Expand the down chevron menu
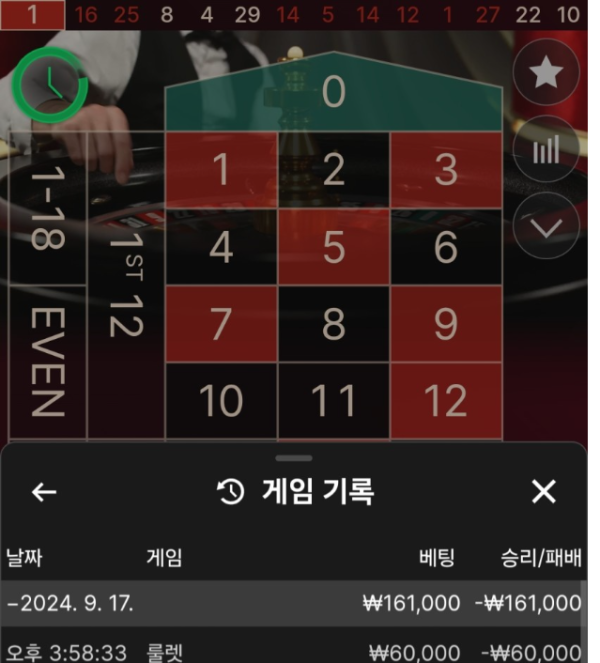Image resolution: width=600 pixels, height=663 pixels. coord(546,226)
